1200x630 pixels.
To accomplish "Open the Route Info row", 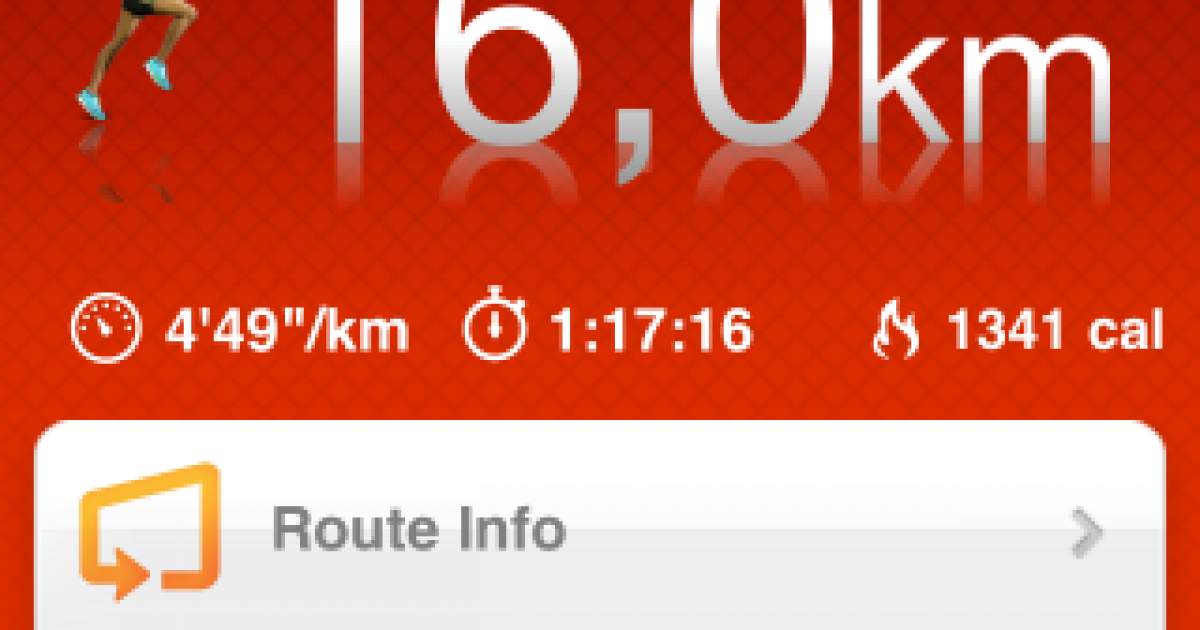I will [598, 531].
